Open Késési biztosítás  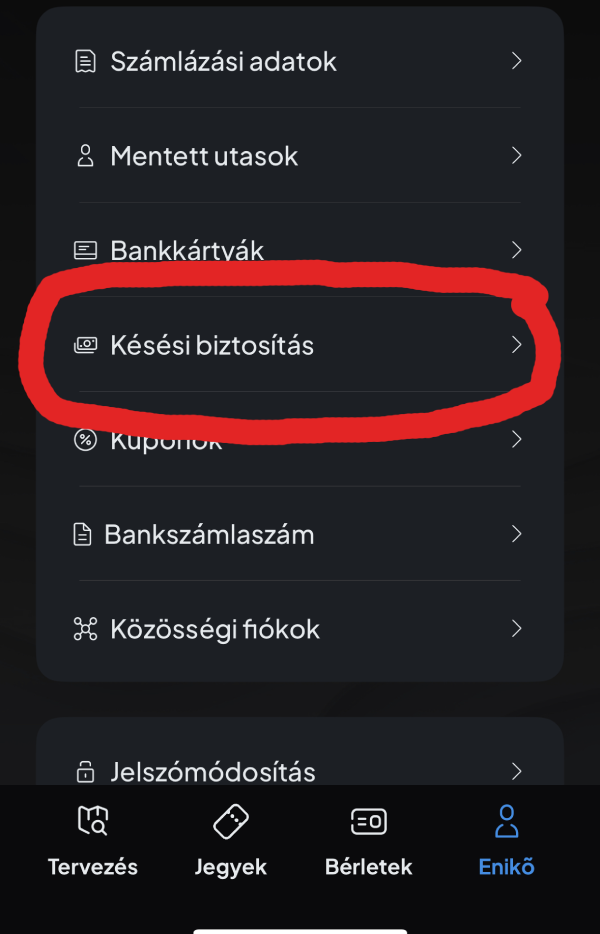(299, 346)
